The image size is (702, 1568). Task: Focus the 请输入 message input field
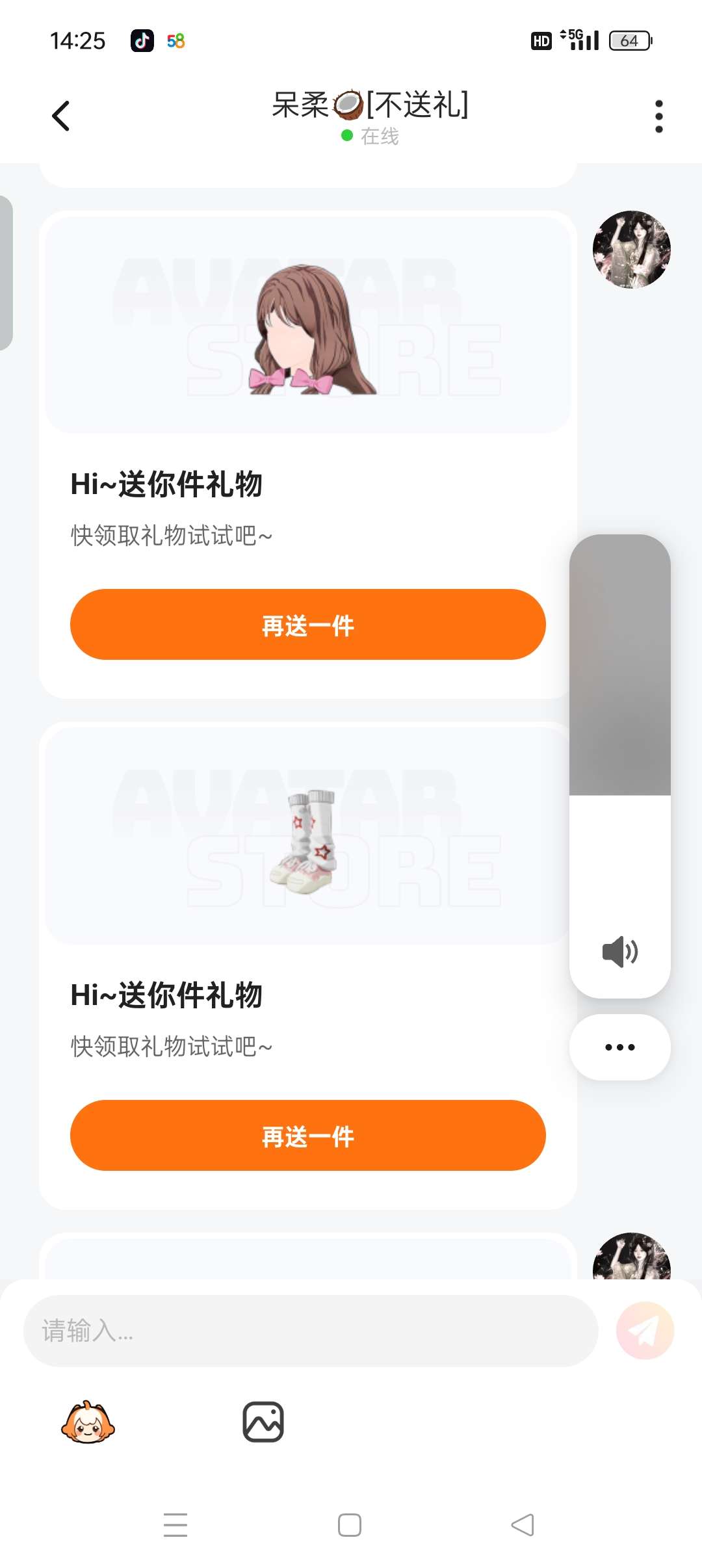click(x=310, y=1331)
